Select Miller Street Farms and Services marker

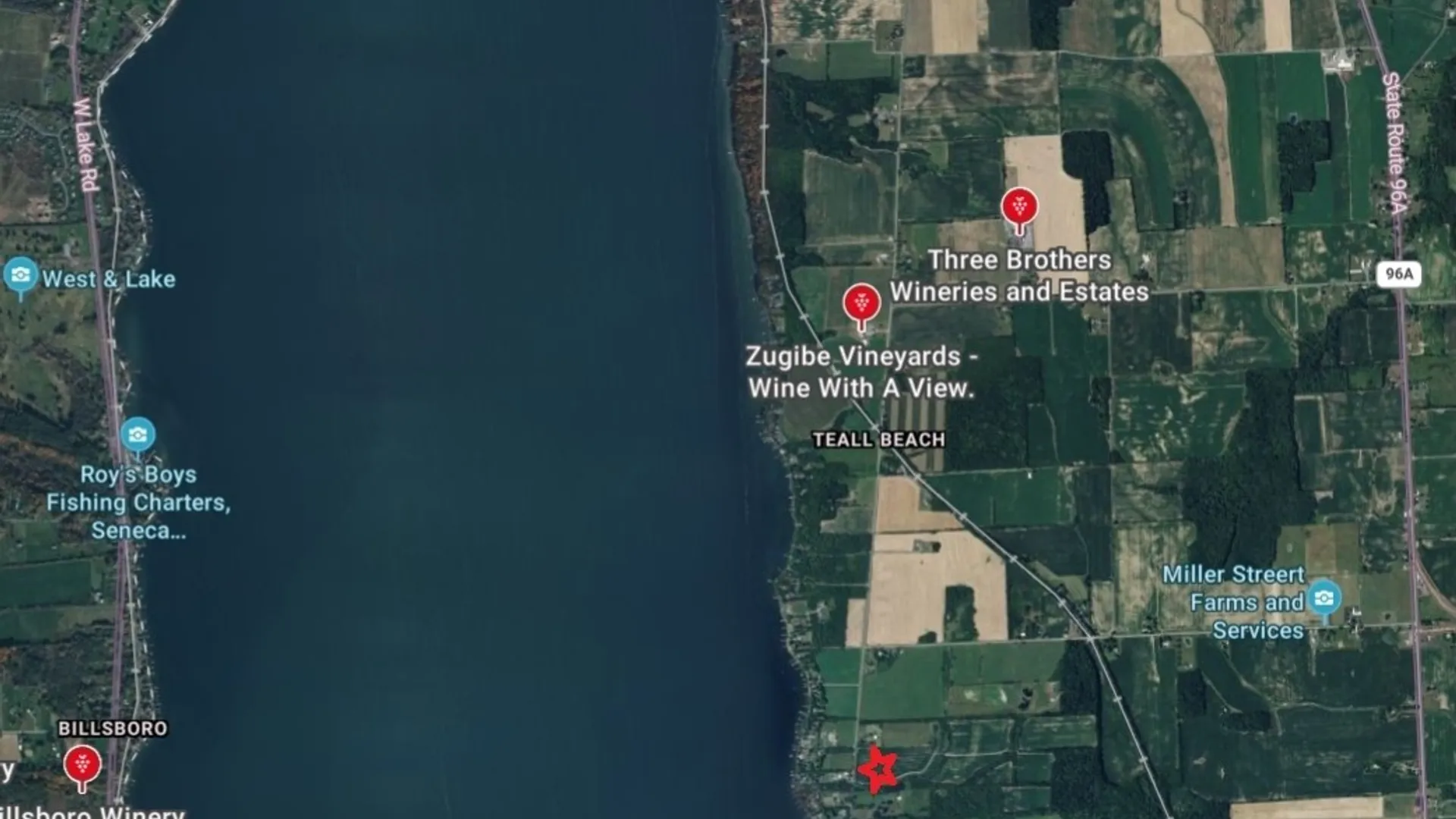tap(1324, 598)
